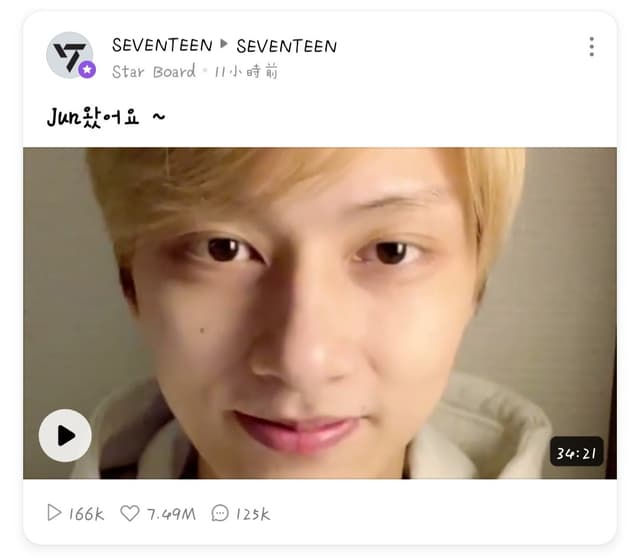Image resolution: width=640 pixels, height=557 pixels.
Task: Like the post with the heart icon
Action: pyautogui.click(x=130, y=513)
